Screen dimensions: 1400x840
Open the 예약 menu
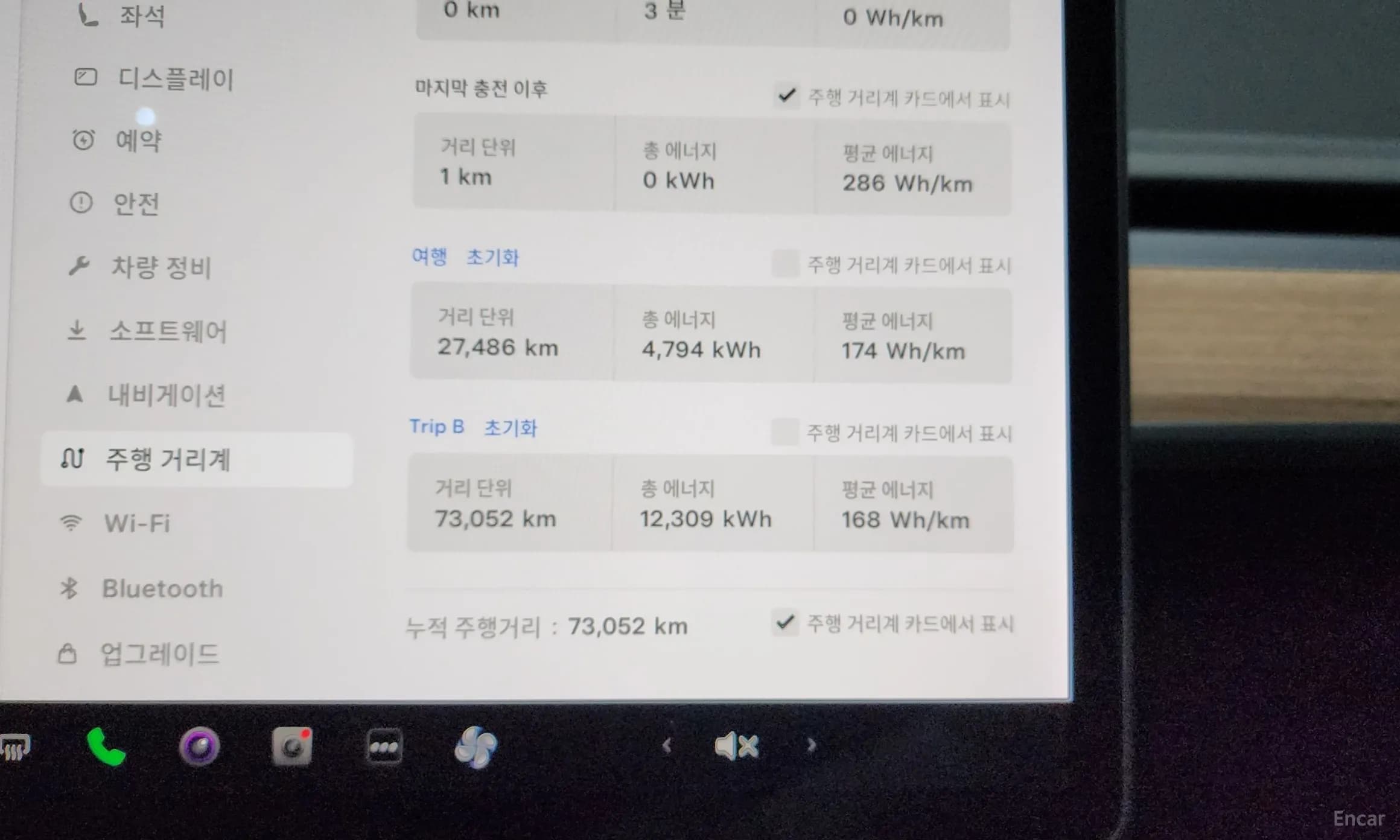pos(138,141)
